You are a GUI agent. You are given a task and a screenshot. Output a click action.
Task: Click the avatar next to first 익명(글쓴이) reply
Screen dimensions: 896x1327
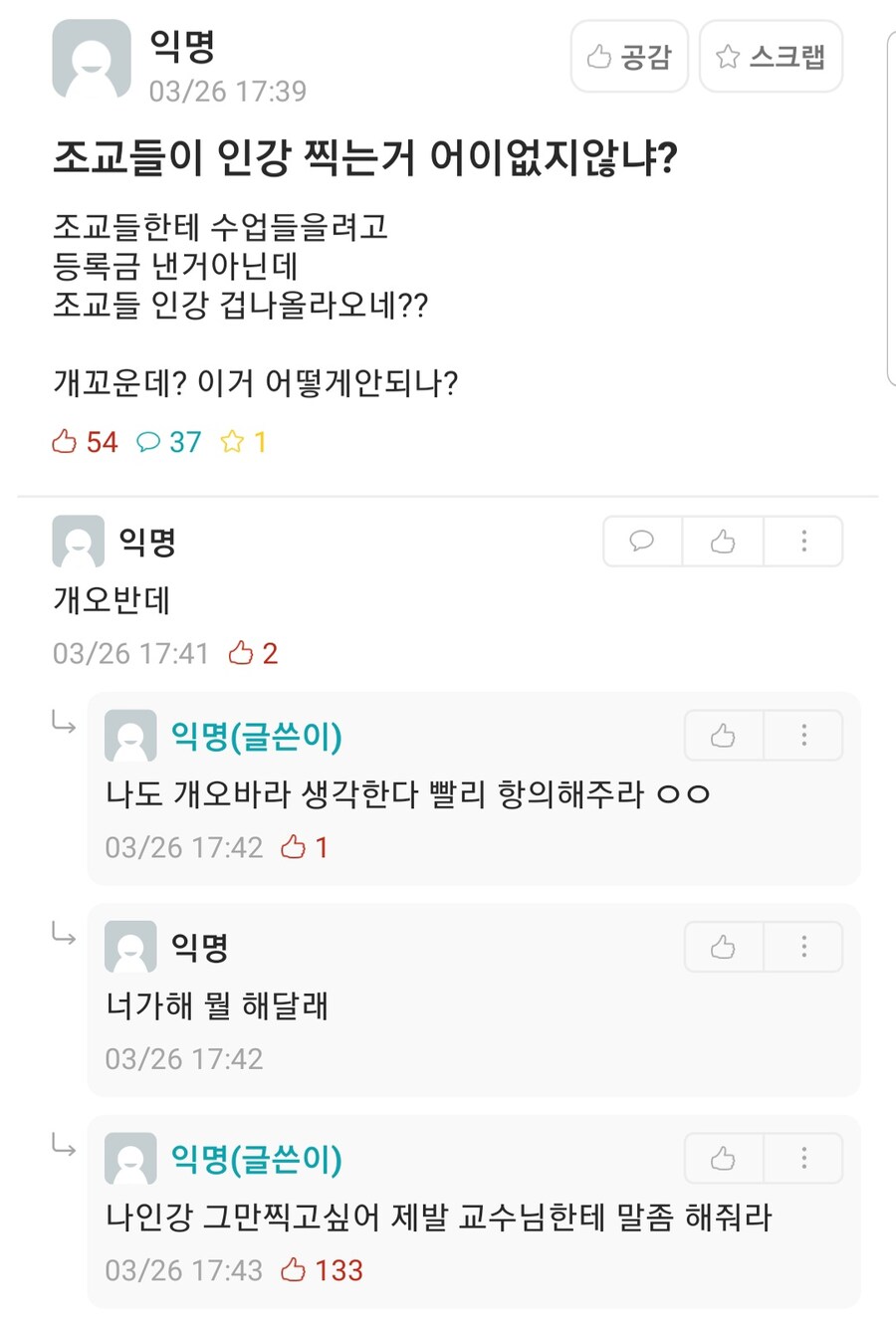(x=130, y=736)
